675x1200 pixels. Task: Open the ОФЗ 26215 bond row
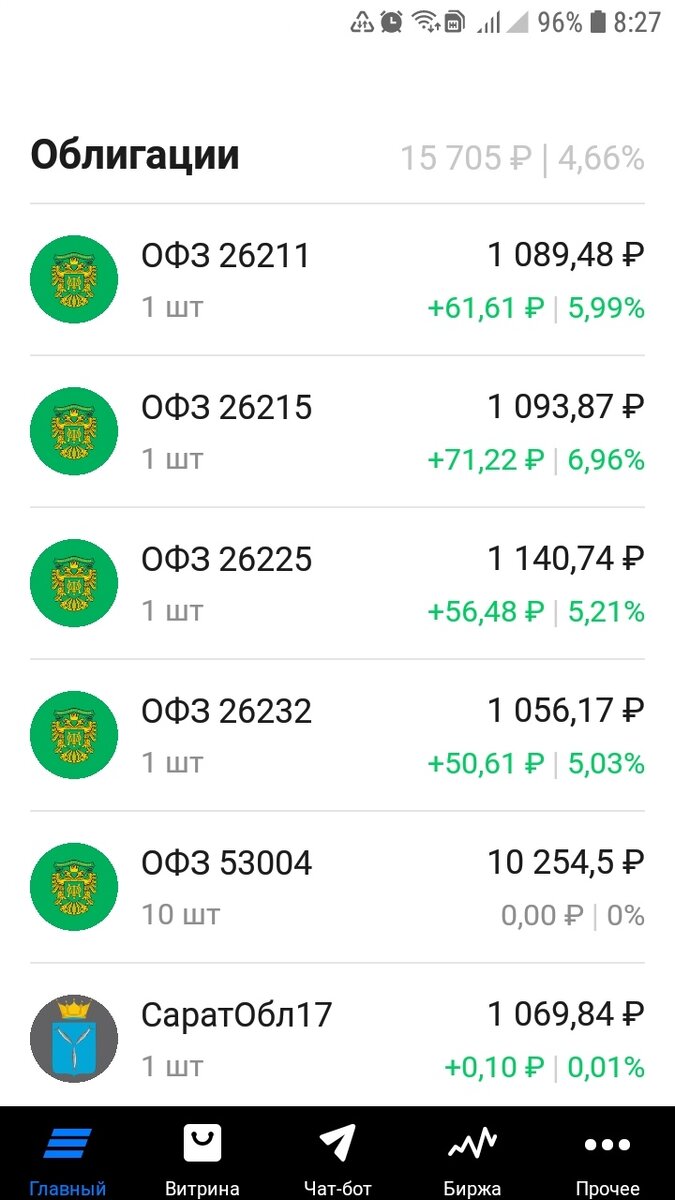pos(337,432)
